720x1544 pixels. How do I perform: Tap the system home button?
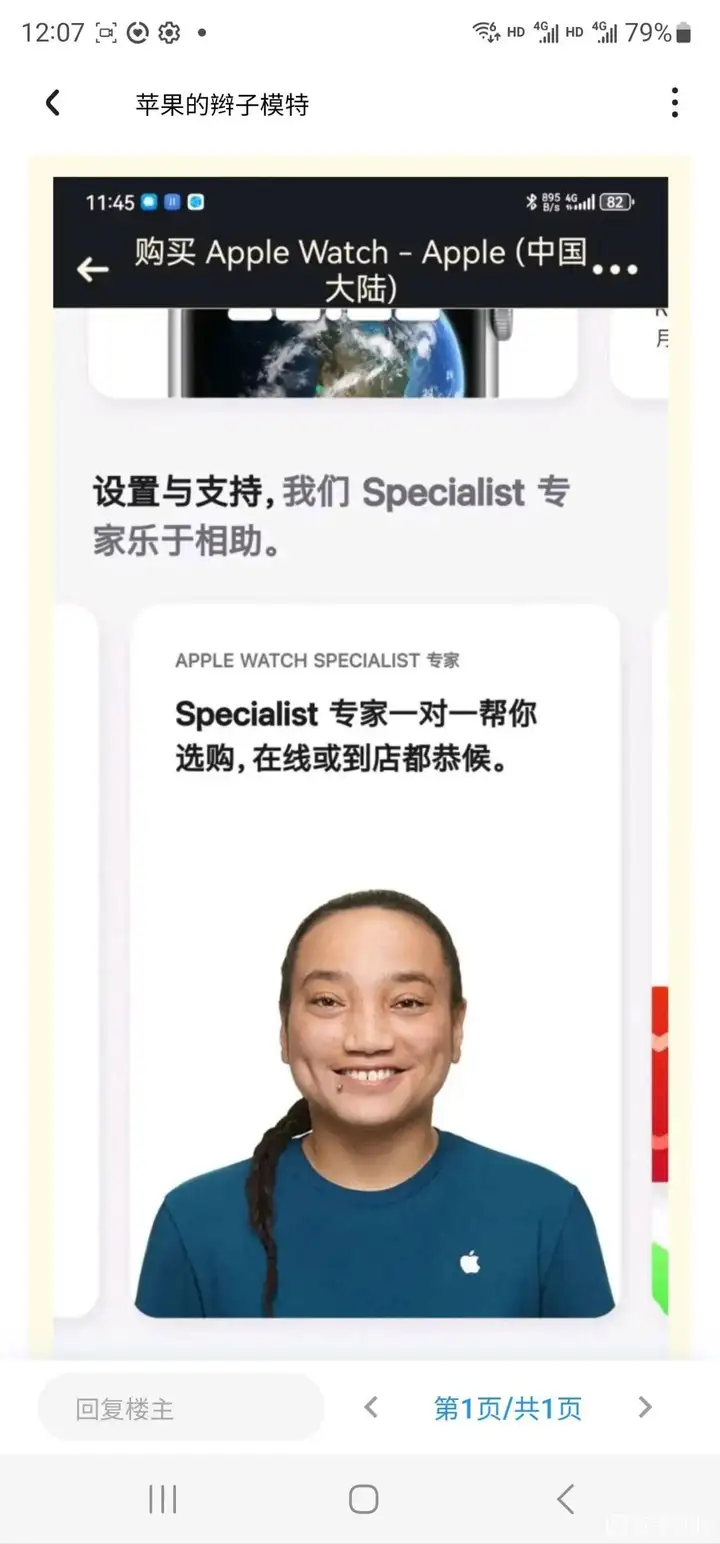coord(363,1499)
